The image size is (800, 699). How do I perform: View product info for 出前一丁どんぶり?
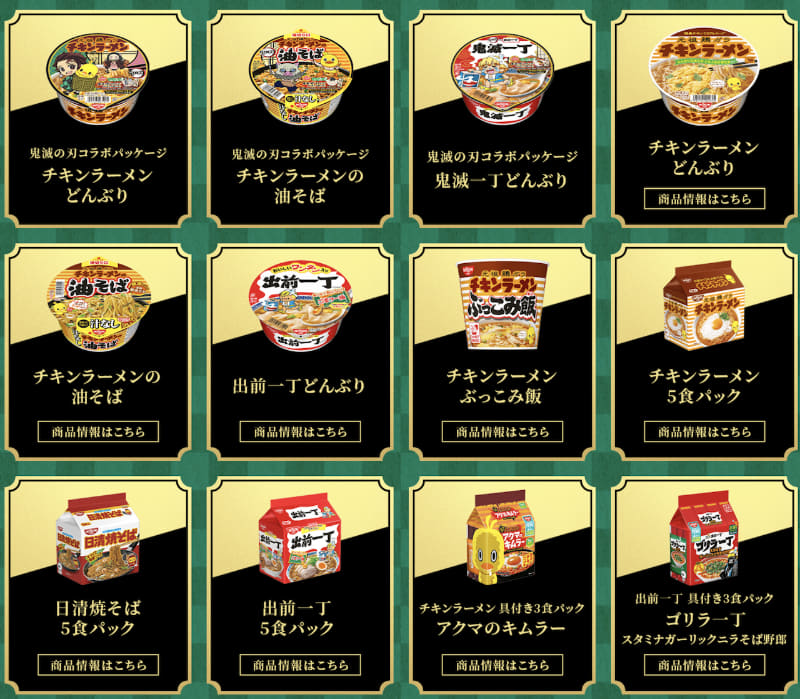300,432
